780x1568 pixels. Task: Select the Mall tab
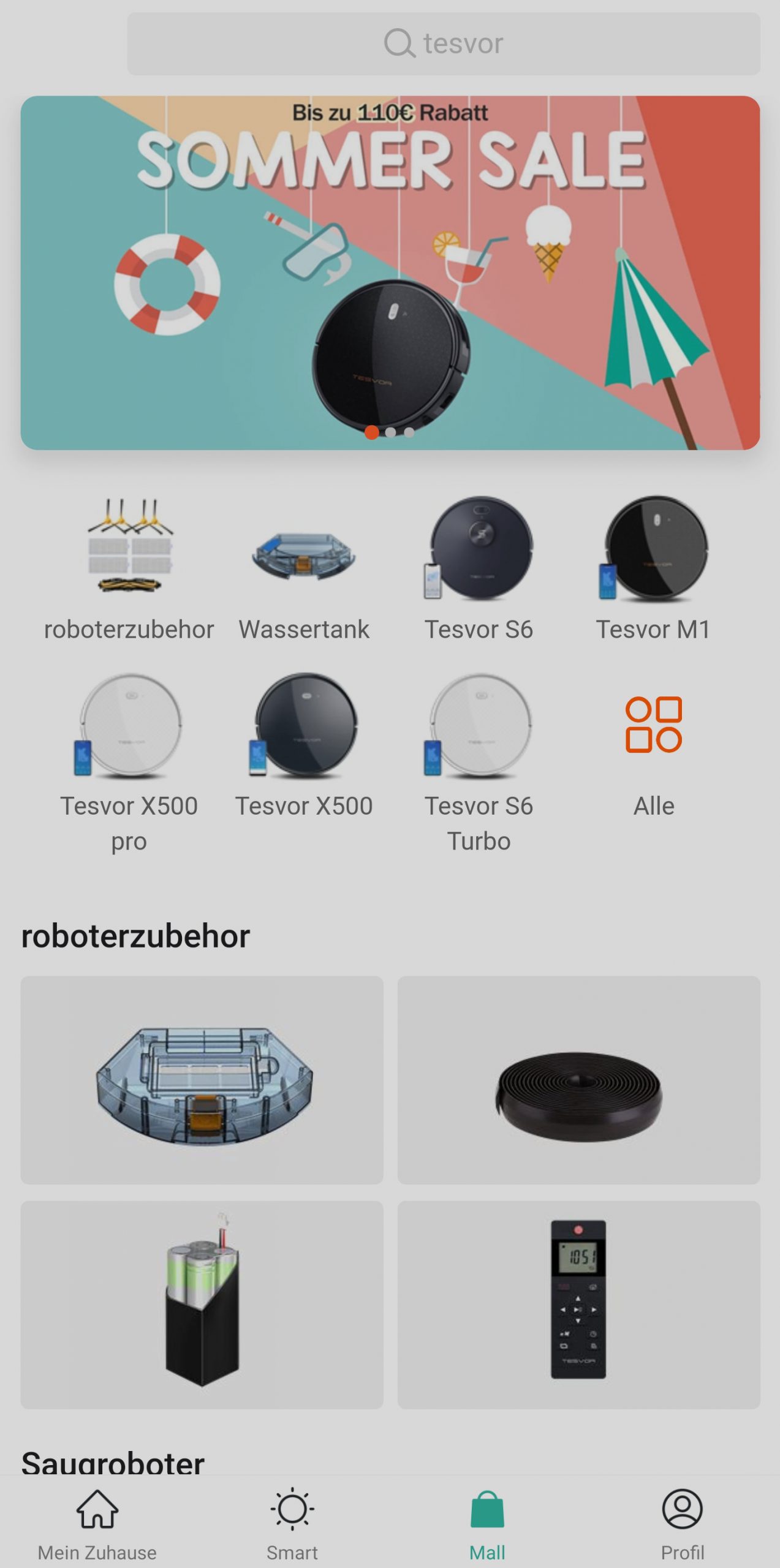[x=487, y=1525]
